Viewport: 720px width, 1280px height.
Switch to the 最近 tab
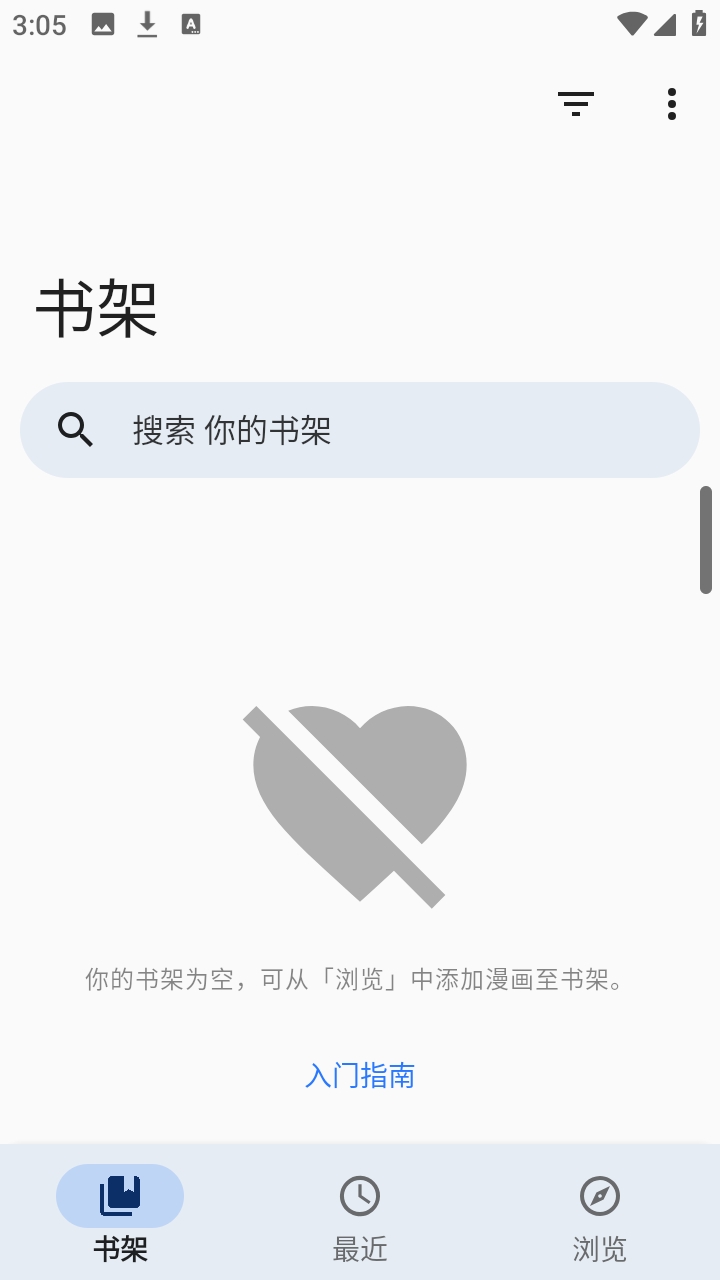360,1212
